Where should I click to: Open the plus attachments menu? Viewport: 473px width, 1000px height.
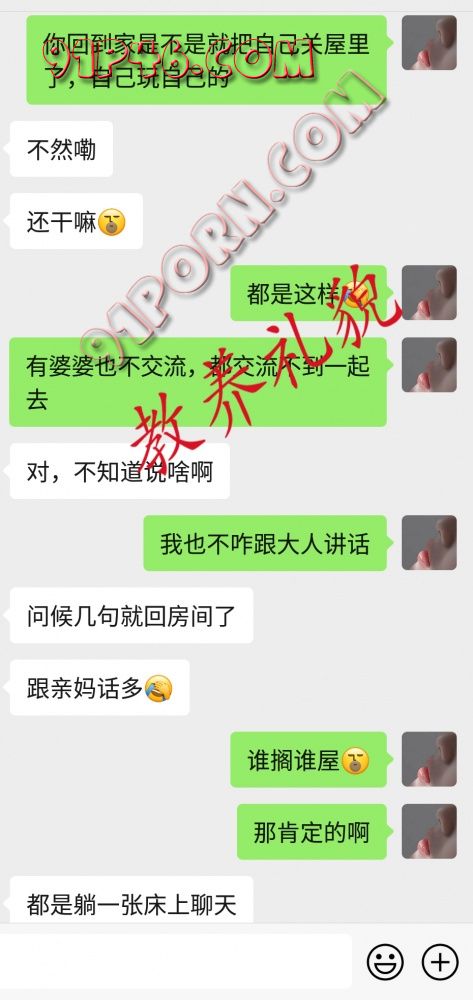click(440, 962)
